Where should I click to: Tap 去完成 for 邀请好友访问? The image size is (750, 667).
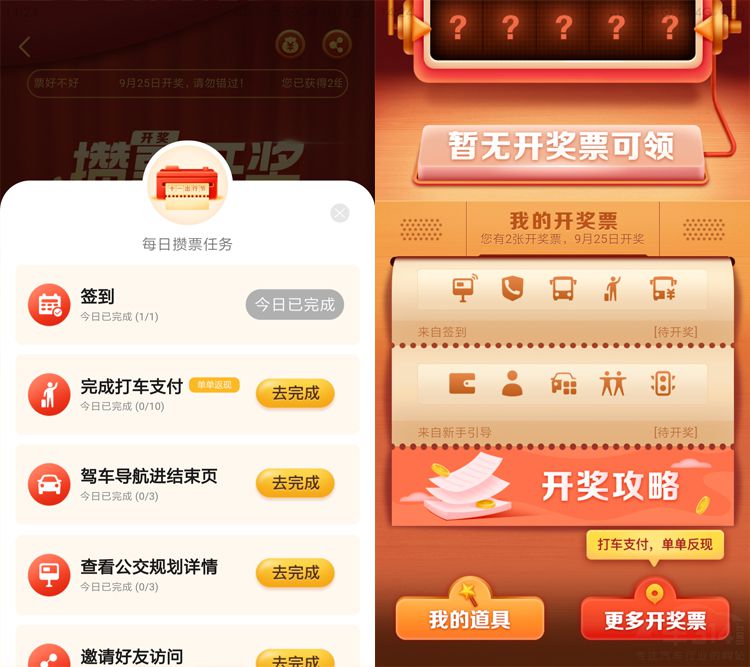pos(295,658)
